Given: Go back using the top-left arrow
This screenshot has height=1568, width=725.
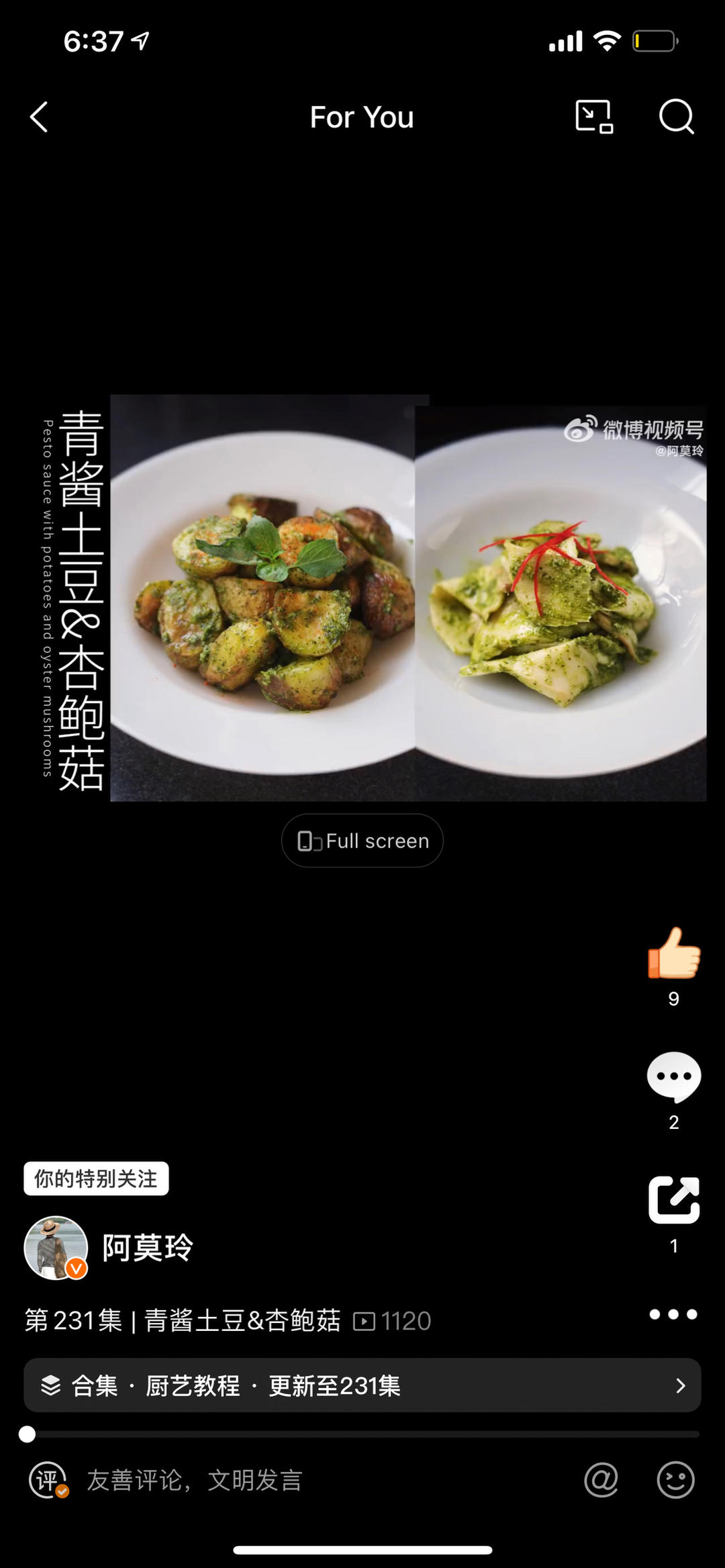Looking at the screenshot, I should pyautogui.click(x=40, y=118).
